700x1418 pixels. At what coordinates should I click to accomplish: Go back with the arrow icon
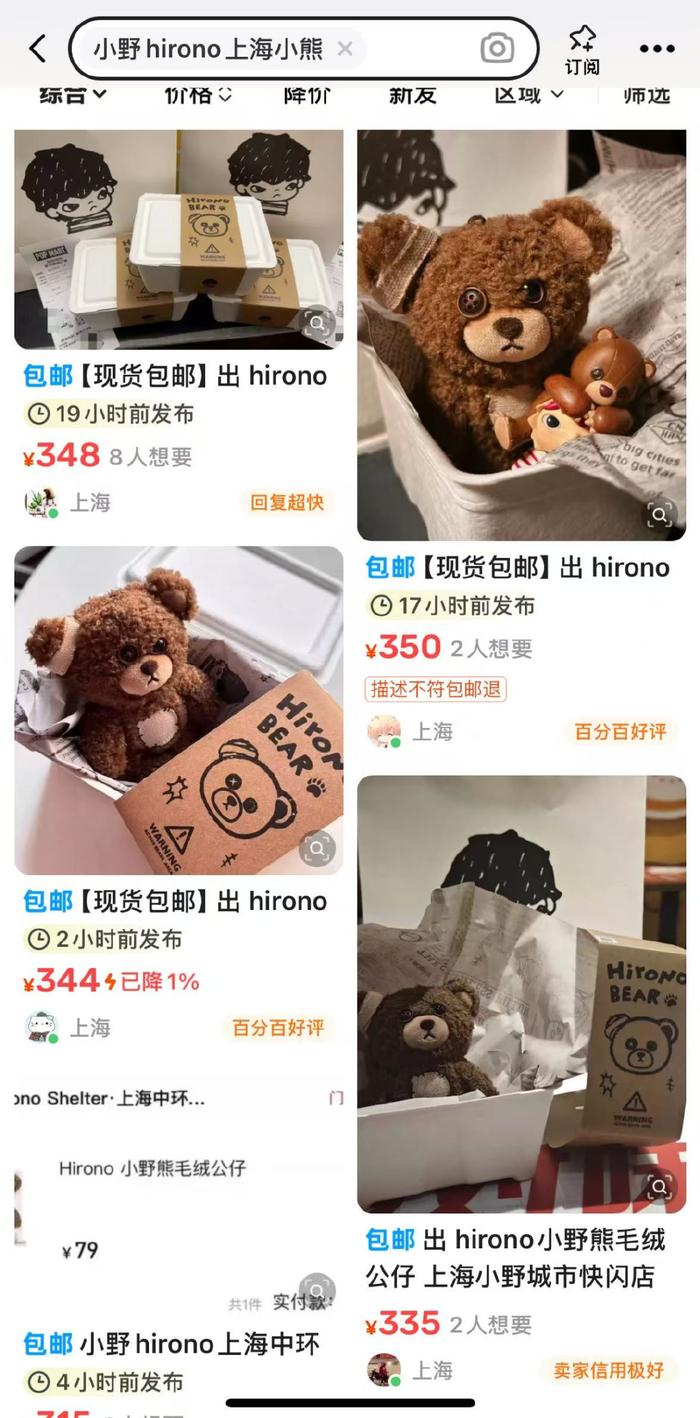38,48
